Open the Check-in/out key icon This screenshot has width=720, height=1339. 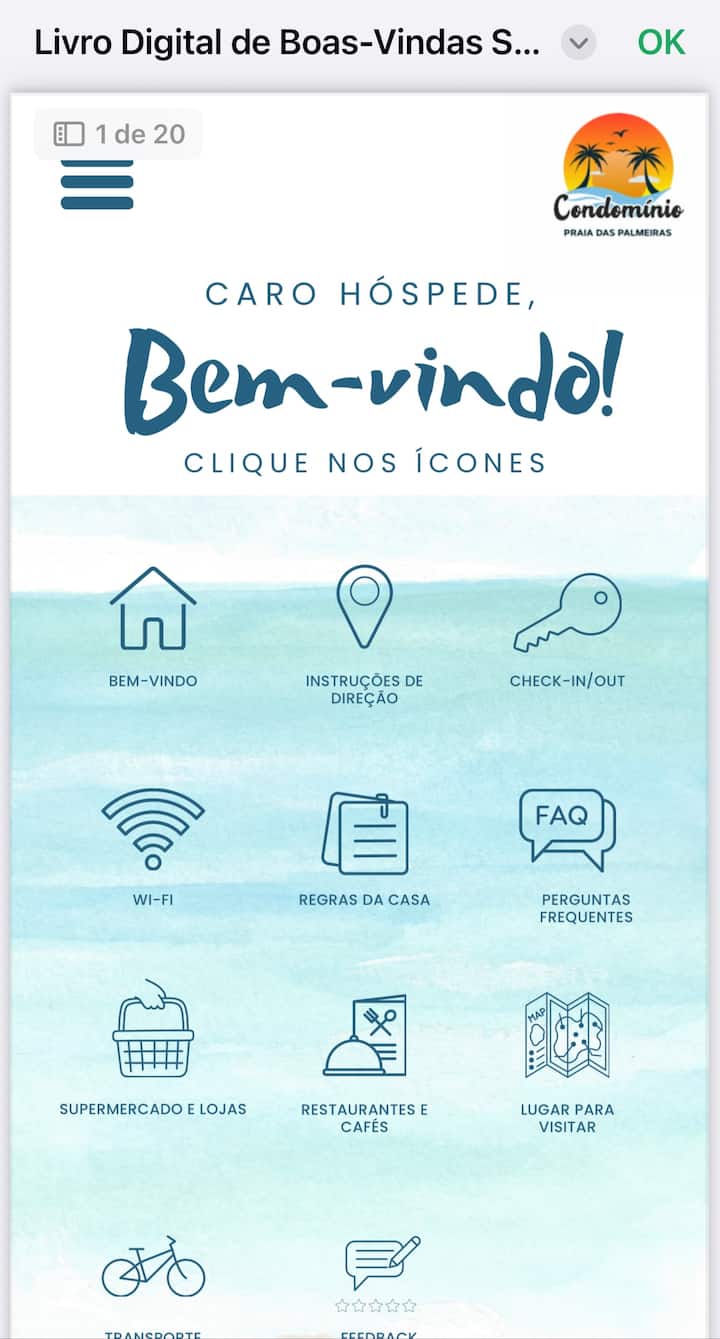(x=567, y=614)
